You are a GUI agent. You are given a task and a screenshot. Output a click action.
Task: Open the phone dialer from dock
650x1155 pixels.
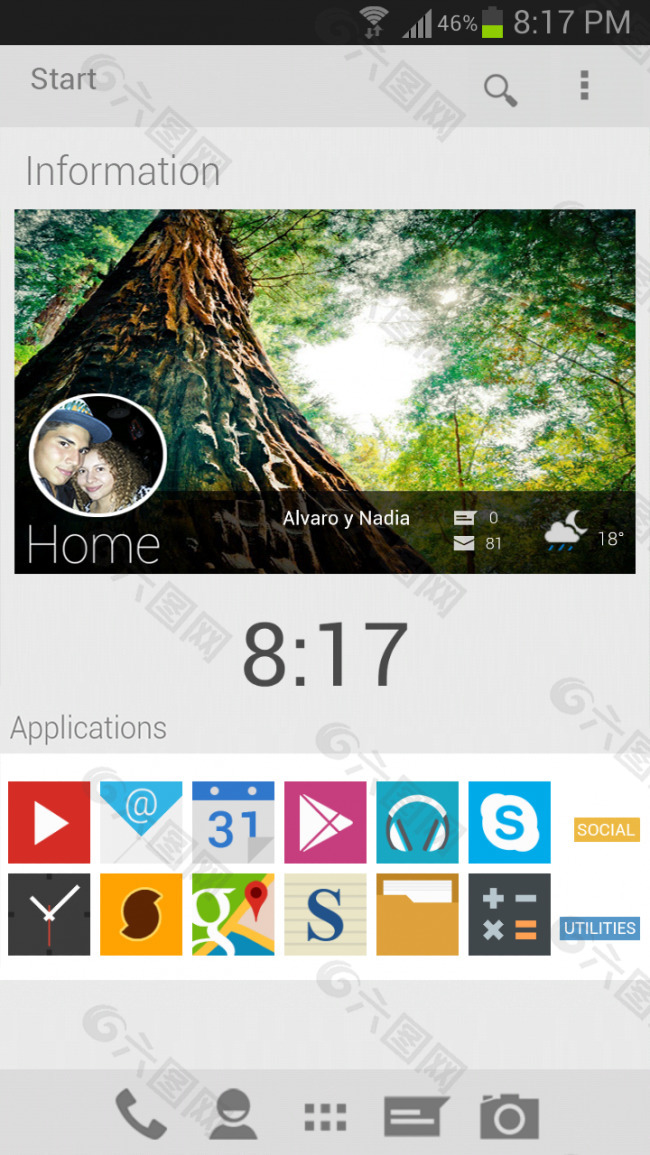pos(141,1114)
